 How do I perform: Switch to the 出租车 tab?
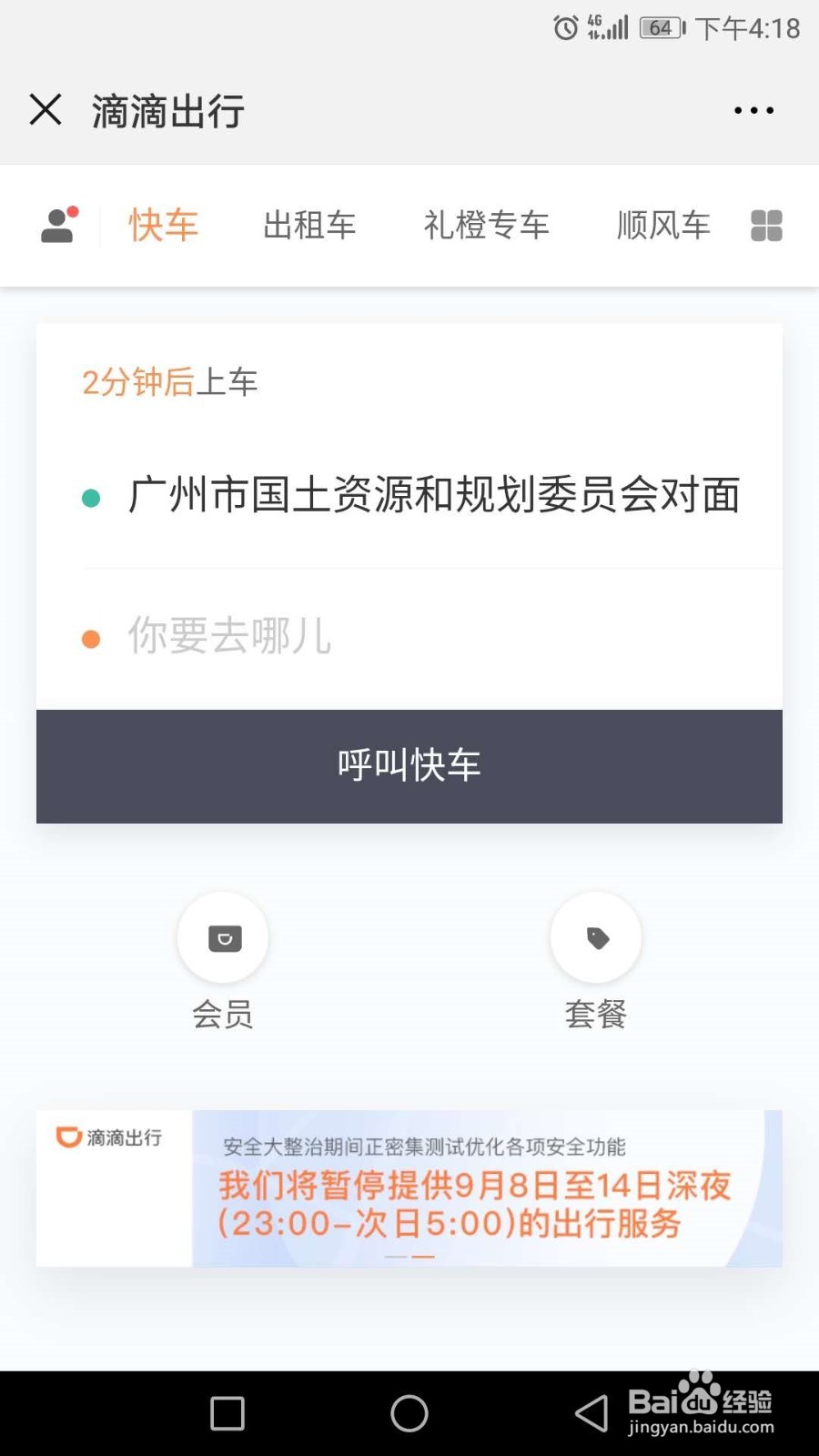(309, 225)
